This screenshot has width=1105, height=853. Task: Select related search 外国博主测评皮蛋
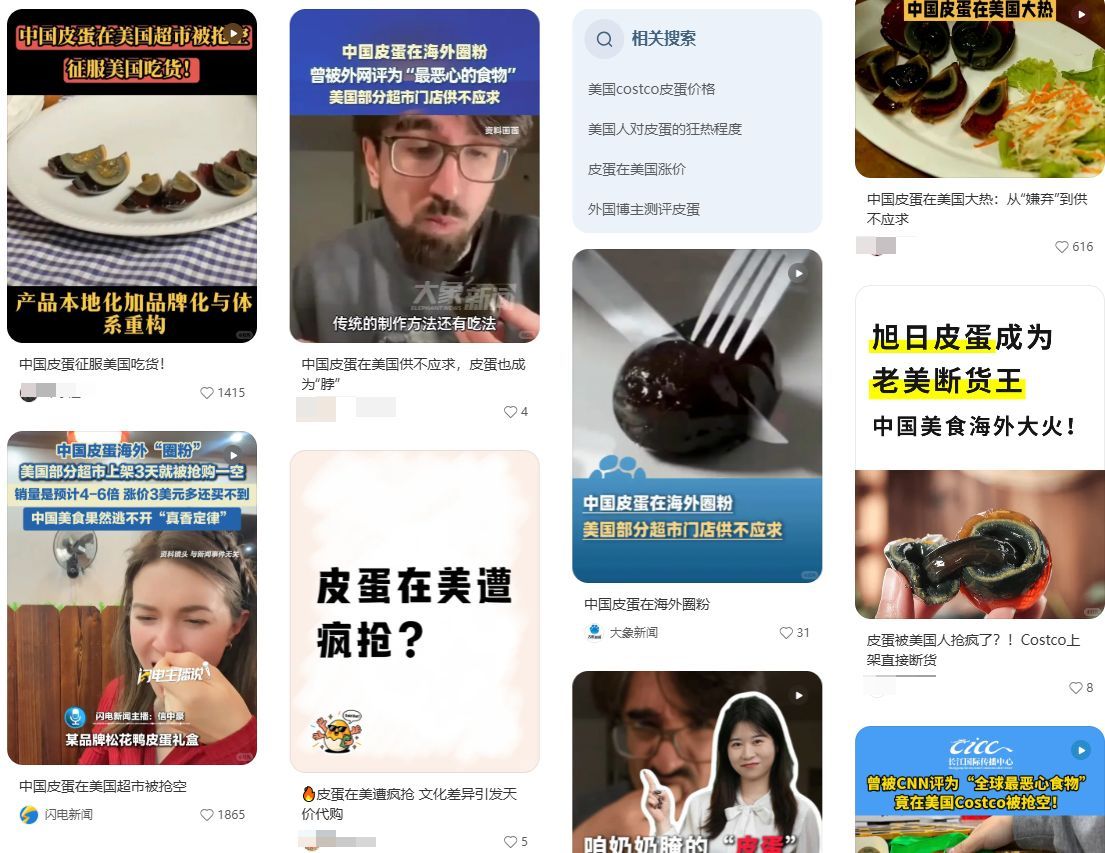click(x=643, y=209)
